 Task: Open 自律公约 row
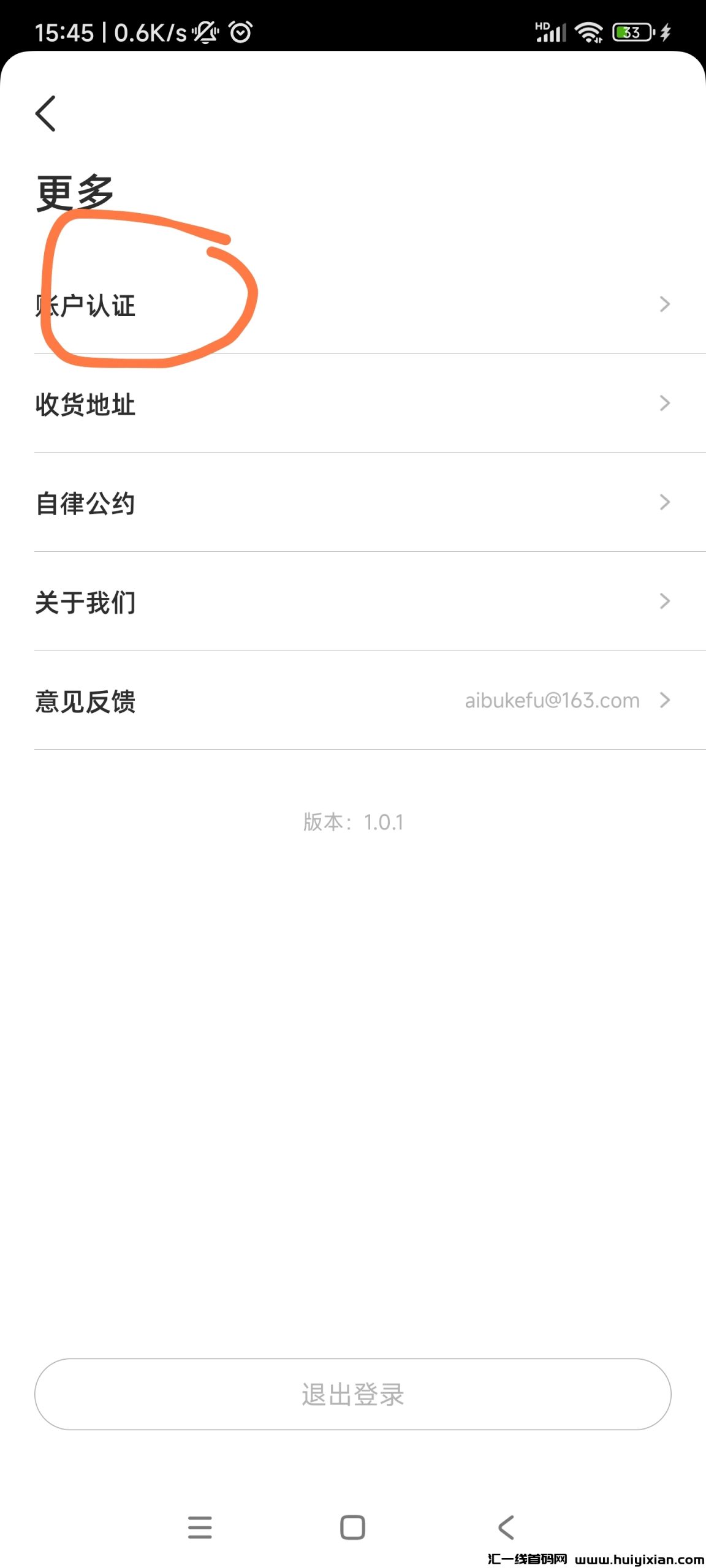(352, 503)
